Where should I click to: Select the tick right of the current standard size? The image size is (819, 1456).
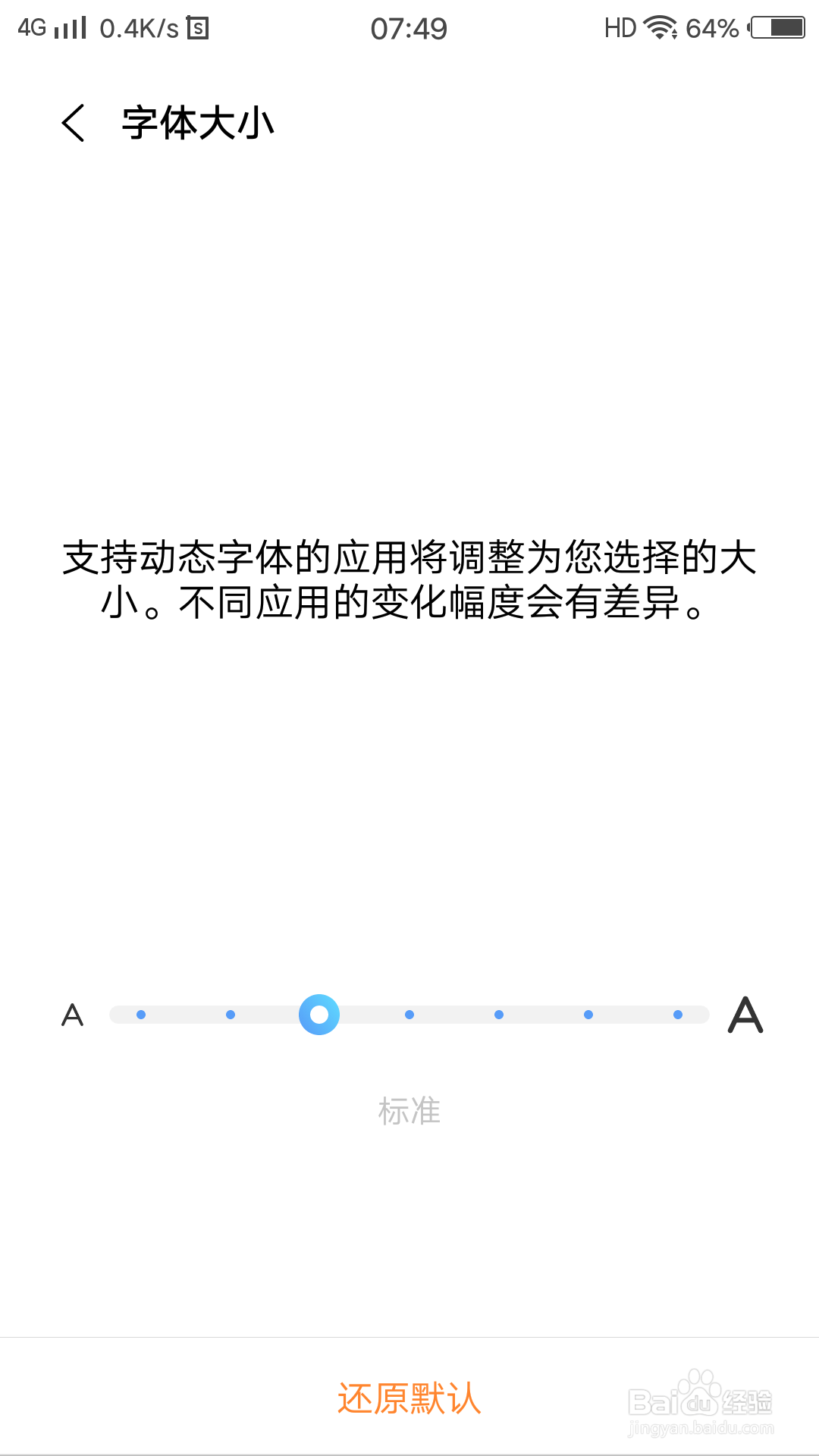(x=409, y=1015)
